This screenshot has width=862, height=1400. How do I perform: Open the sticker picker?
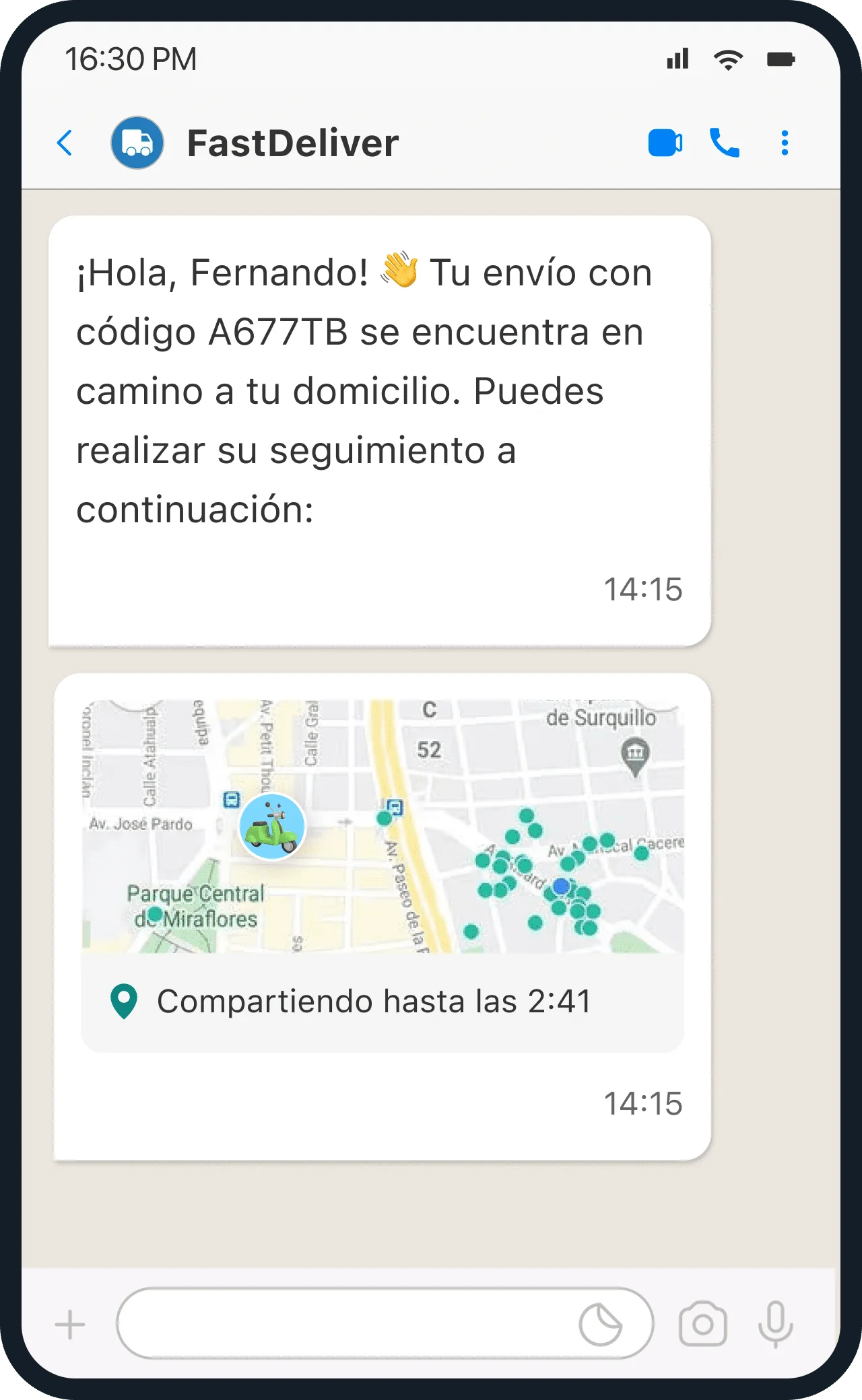click(600, 1325)
